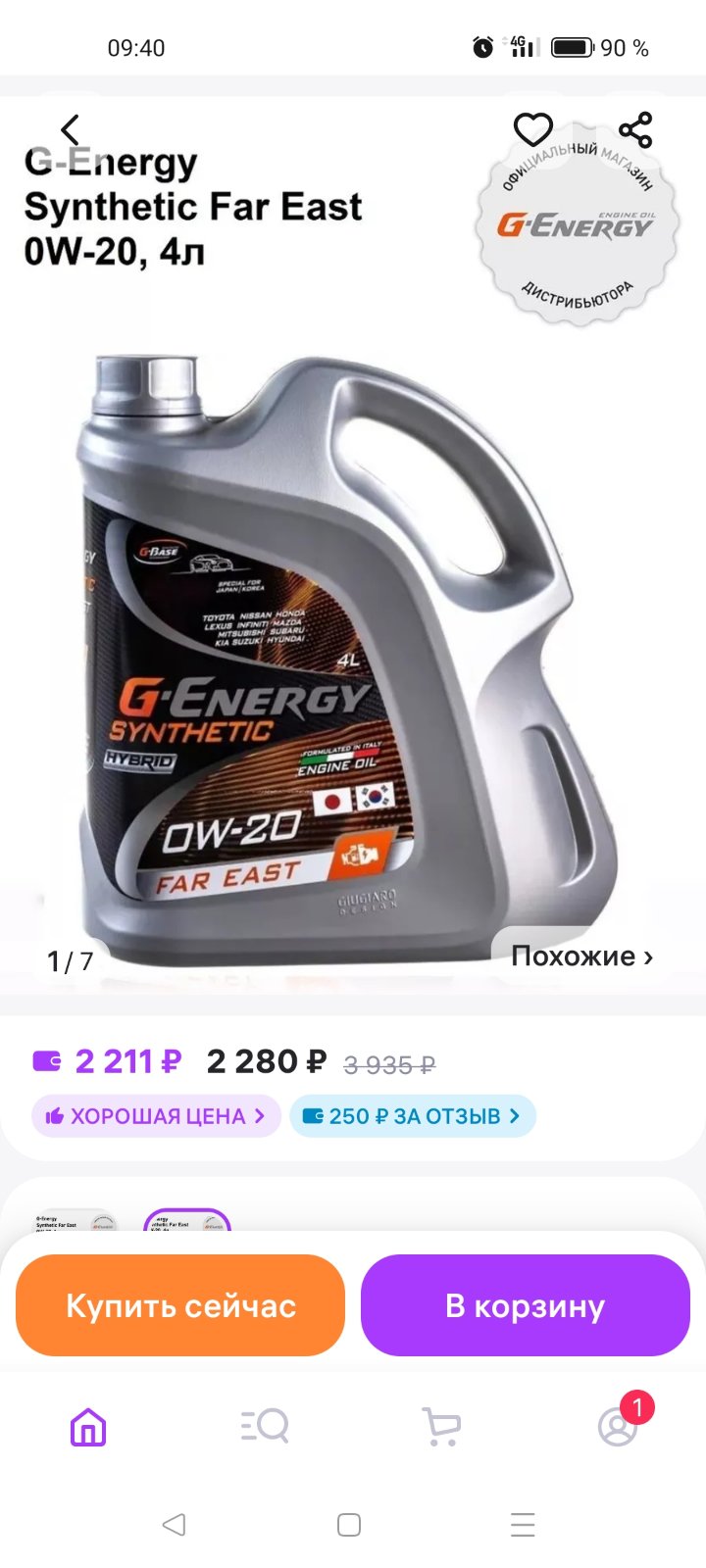Viewport: 706px width, 1568px height.
Task: Open similar products via Похожие
Action: [581, 955]
